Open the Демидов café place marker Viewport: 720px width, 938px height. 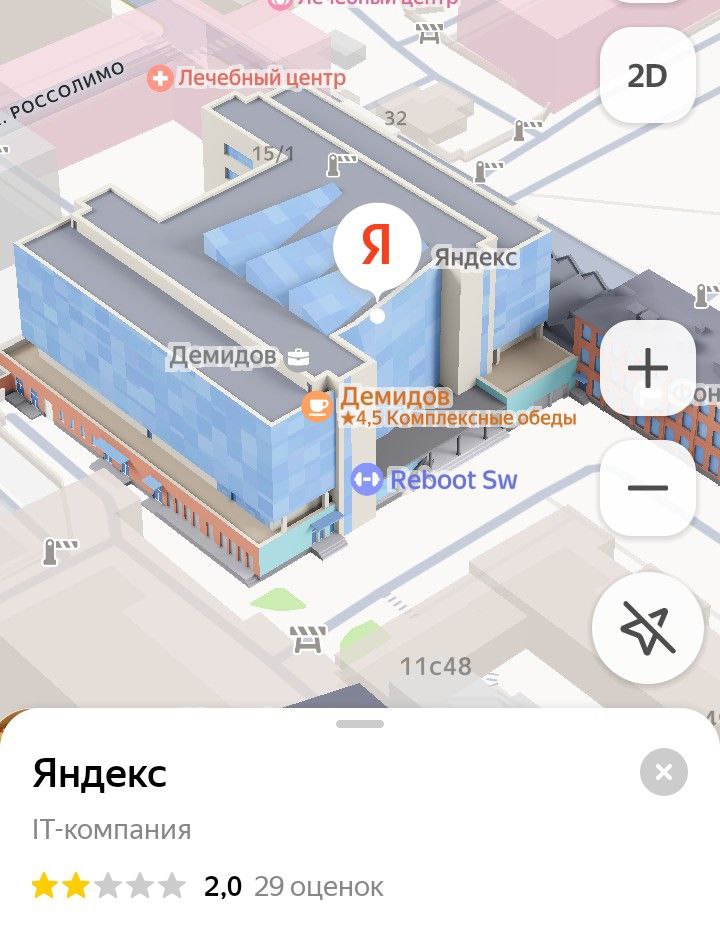[318, 405]
